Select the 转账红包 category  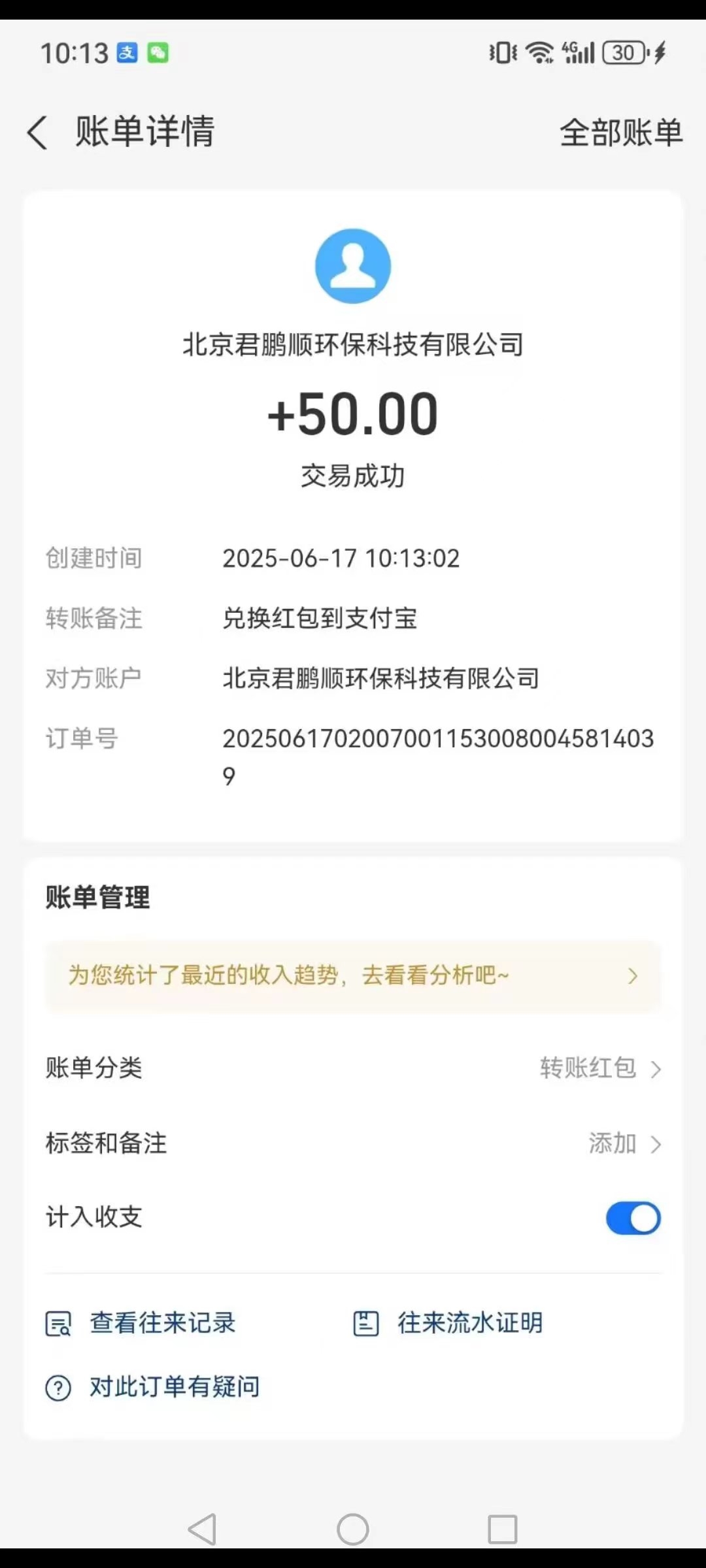(586, 1069)
